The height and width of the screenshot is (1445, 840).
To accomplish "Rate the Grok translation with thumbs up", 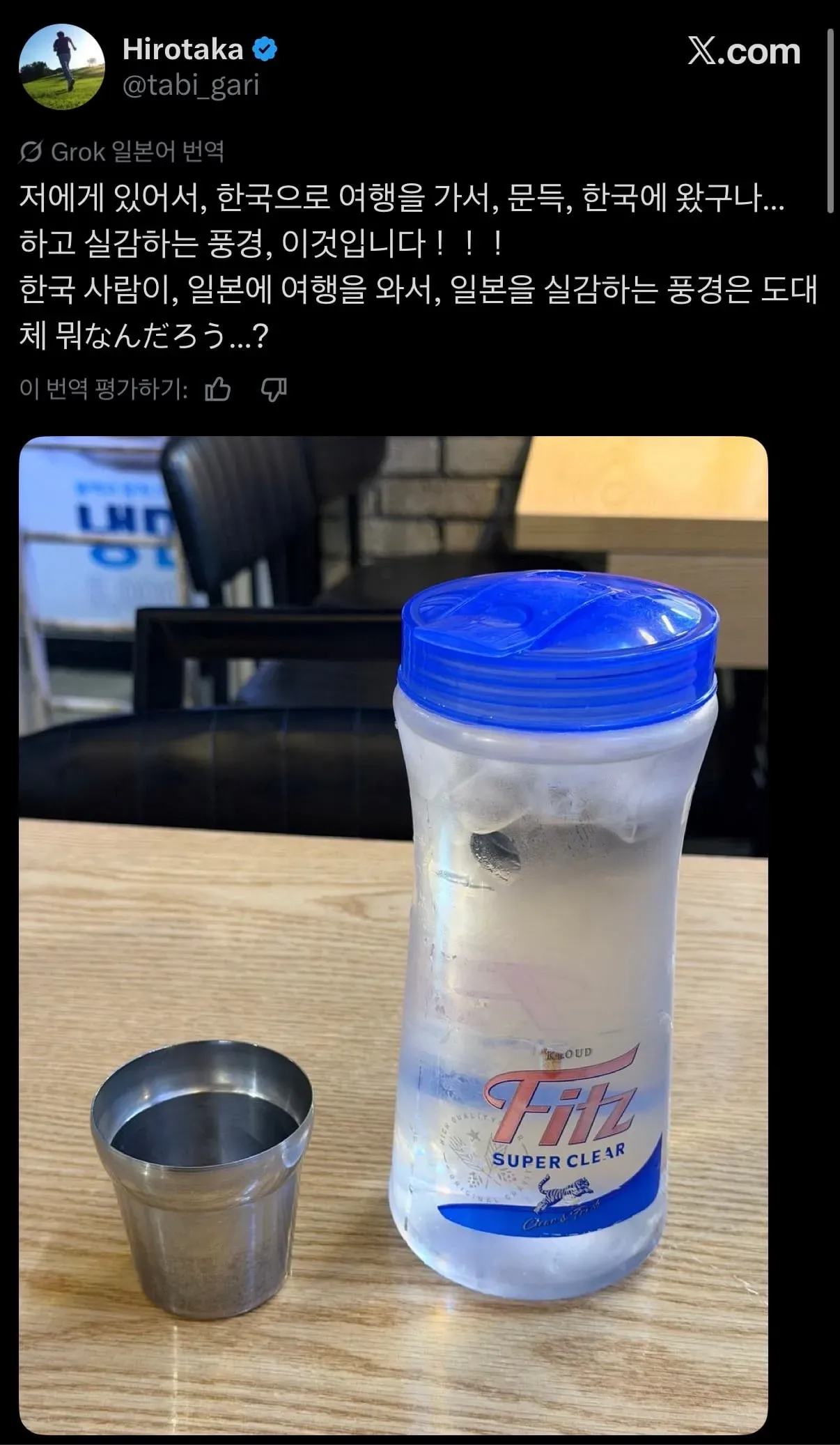I will pos(218,389).
